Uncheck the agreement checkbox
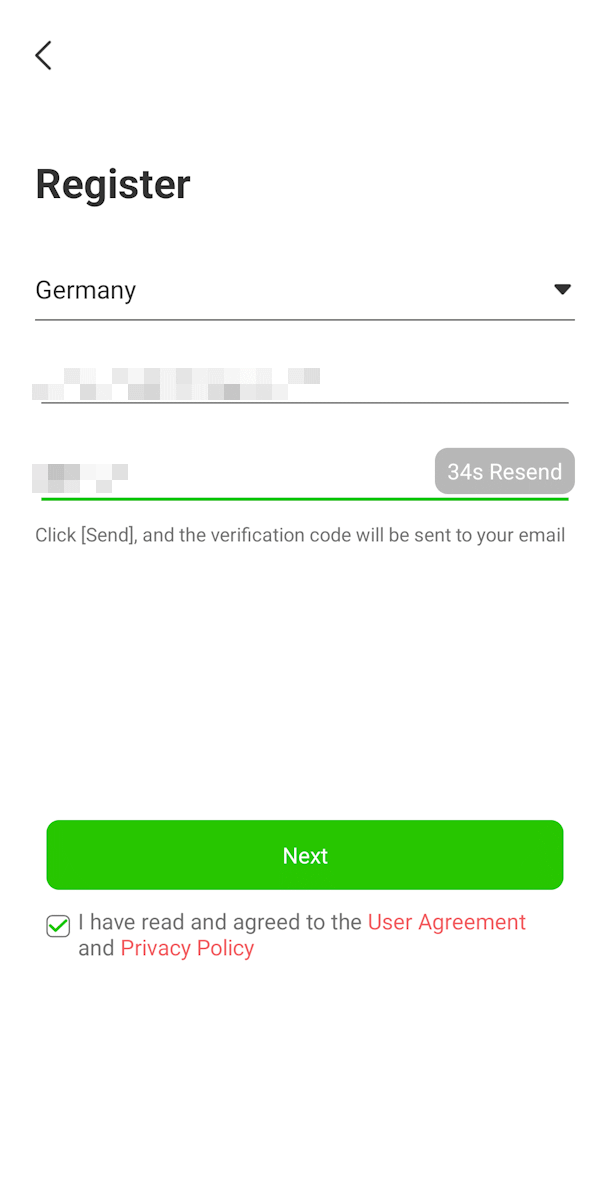The width and height of the screenshot is (610, 1200). [58, 926]
